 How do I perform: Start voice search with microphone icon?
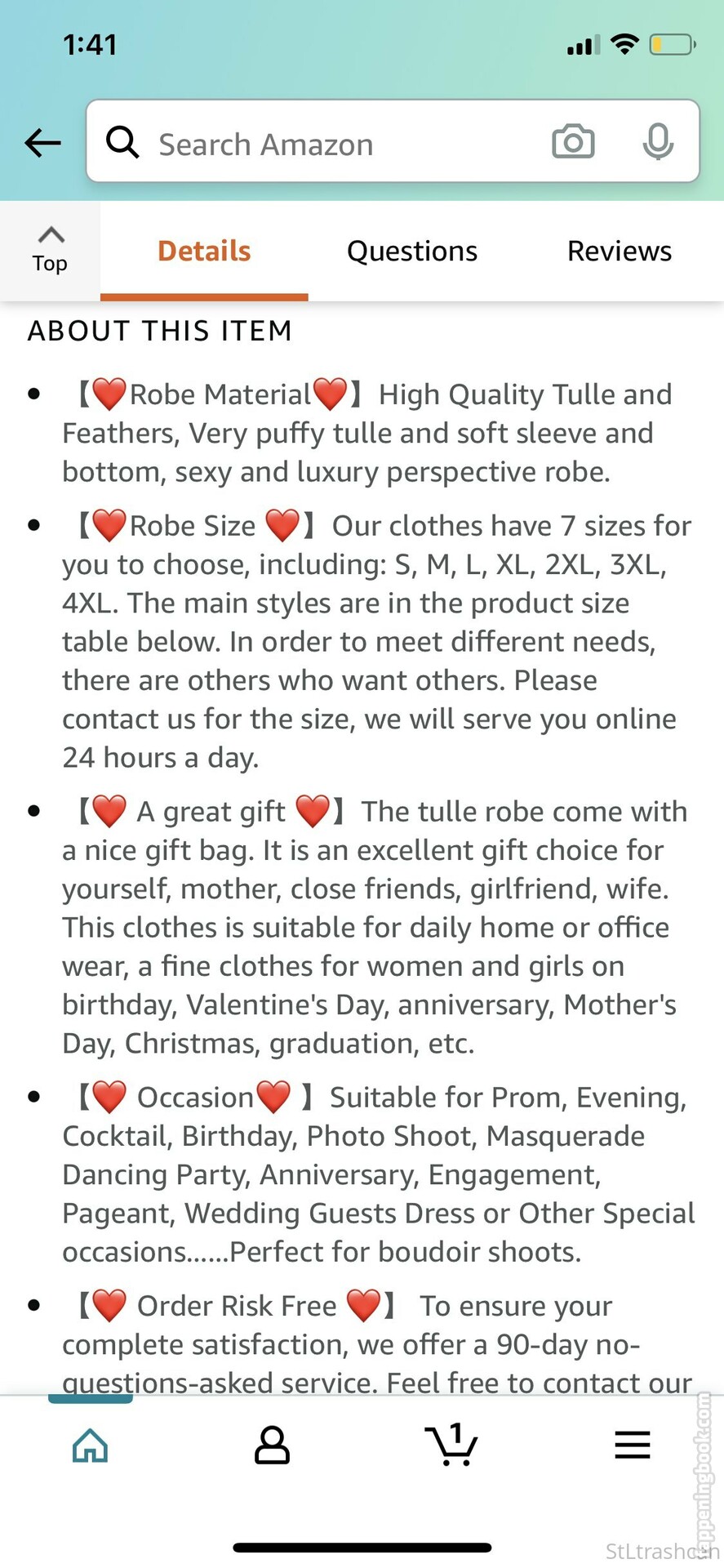pos(657,142)
